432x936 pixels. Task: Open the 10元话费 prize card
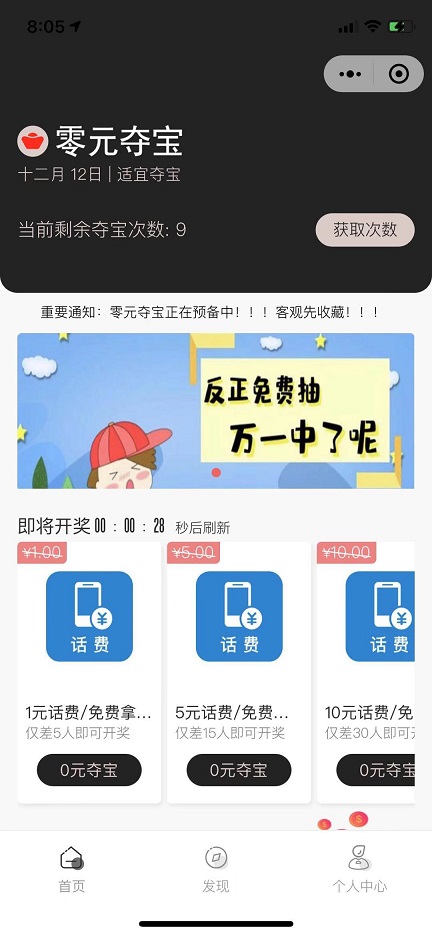366,672
